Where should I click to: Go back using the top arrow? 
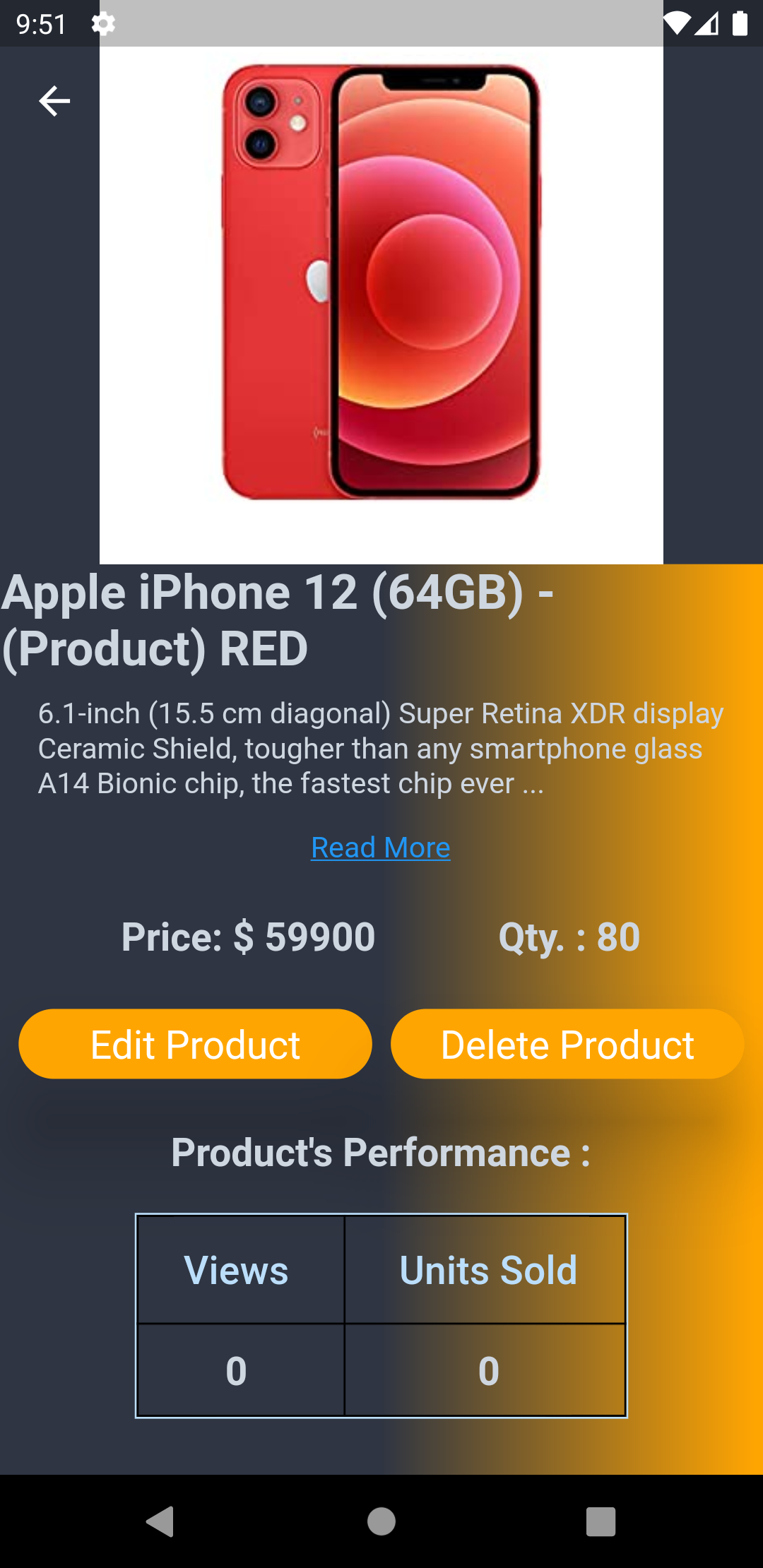click(54, 101)
